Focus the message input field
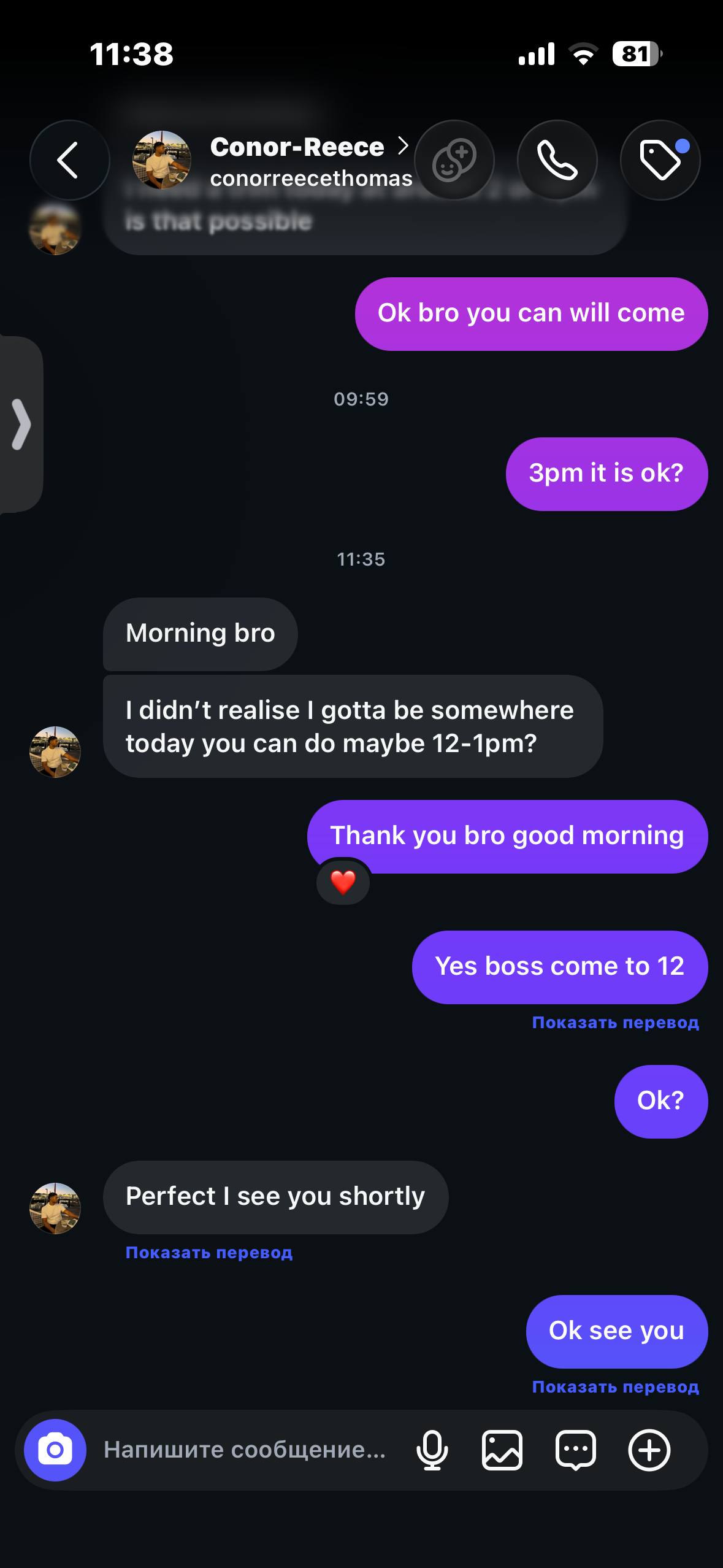The image size is (723, 1568). [245, 1450]
